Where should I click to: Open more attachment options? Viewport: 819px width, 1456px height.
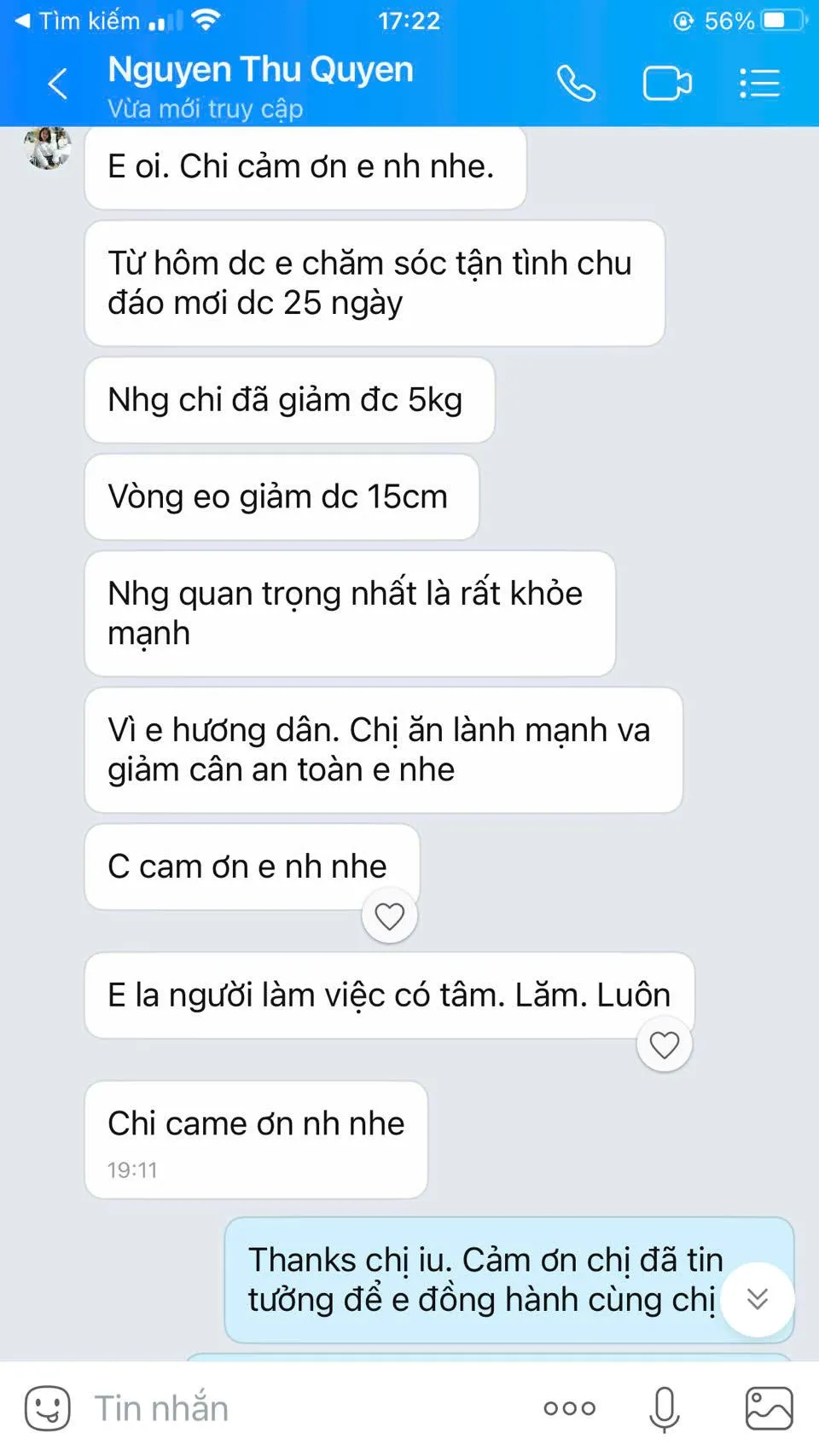click(x=570, y=1408)
